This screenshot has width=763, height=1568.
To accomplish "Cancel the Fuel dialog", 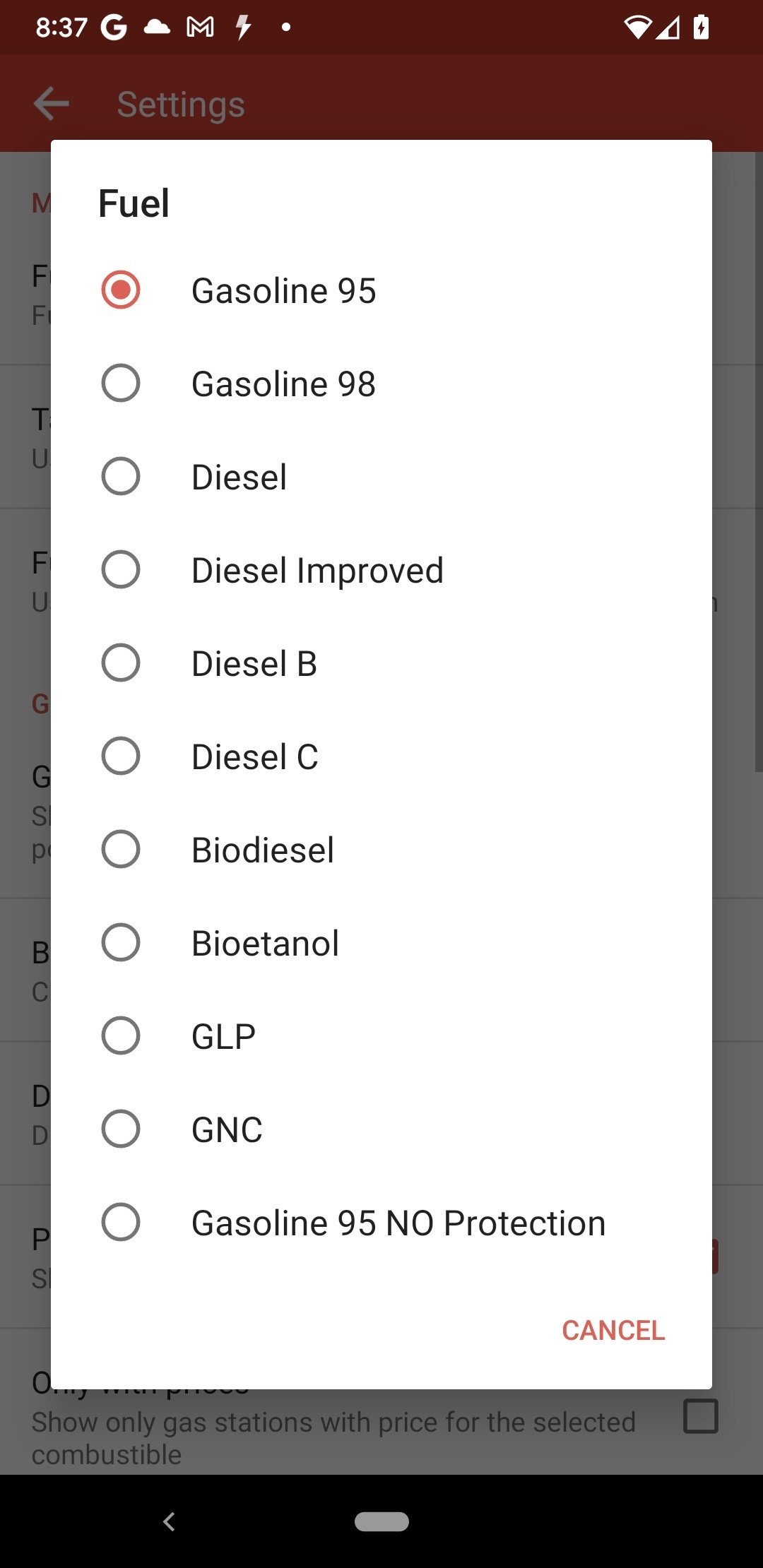I will 613,1331.
